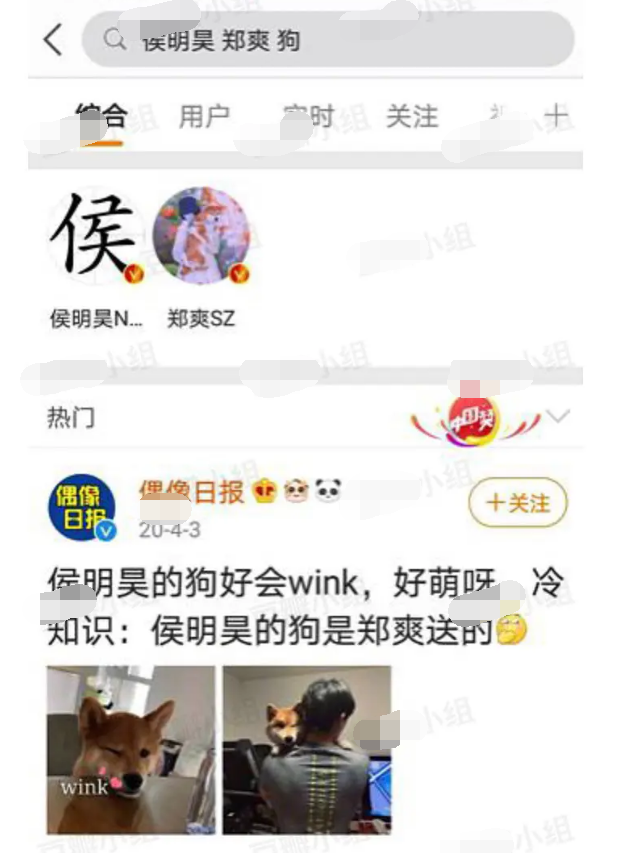Expand the 热门 dropdown chevron

[x=557, y=416]
